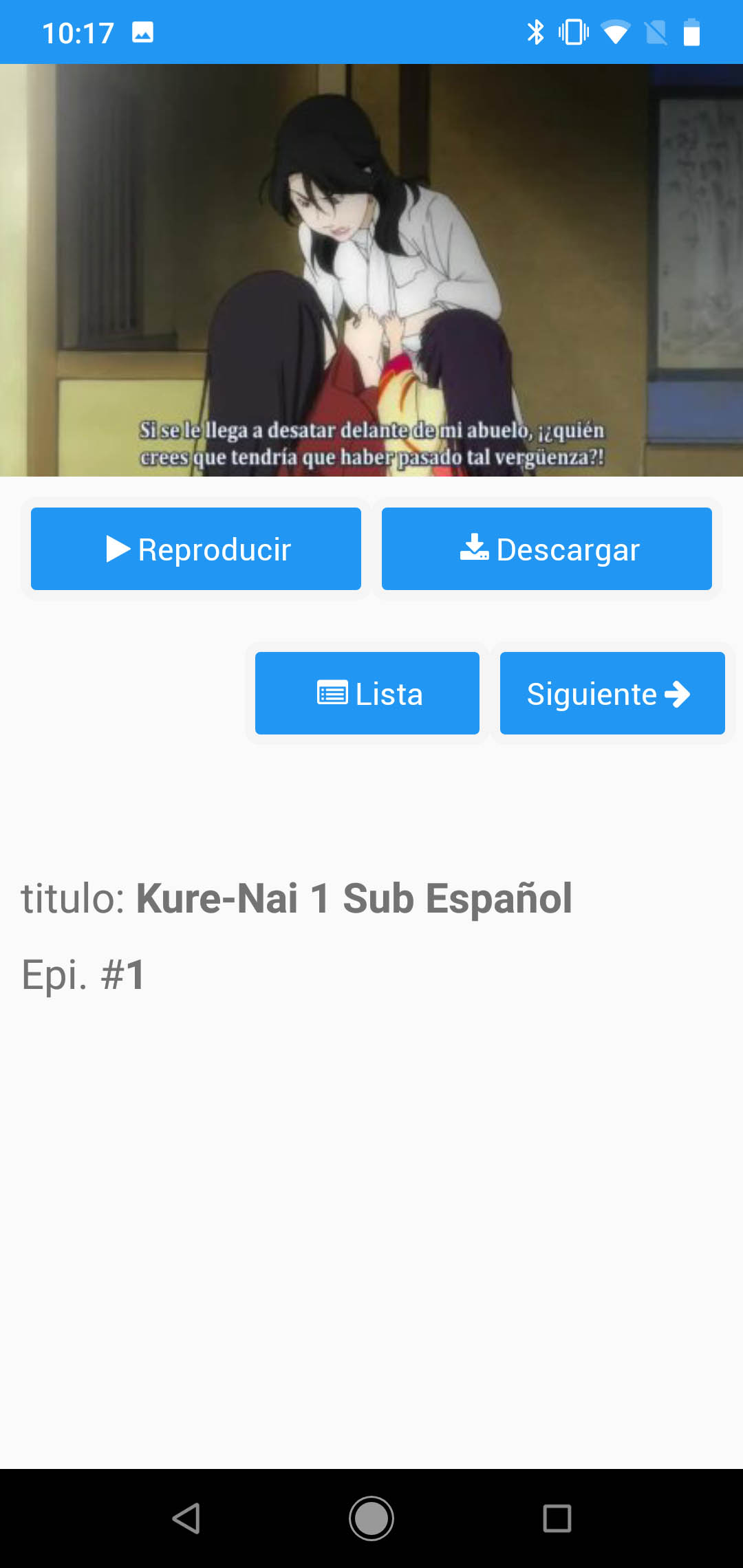Tap Reproducir to play the episode
This screenshot has width=743, height=1568.
(196, 549)
